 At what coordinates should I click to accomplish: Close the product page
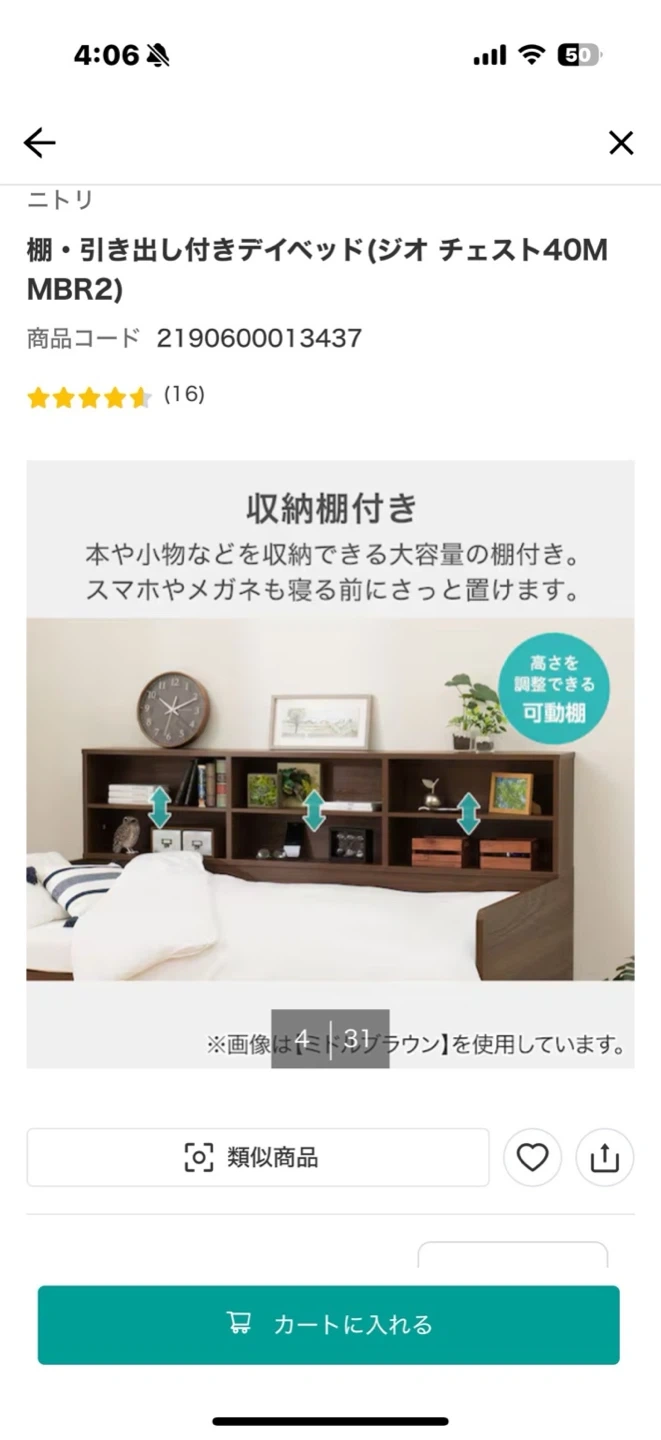(621, 143)
